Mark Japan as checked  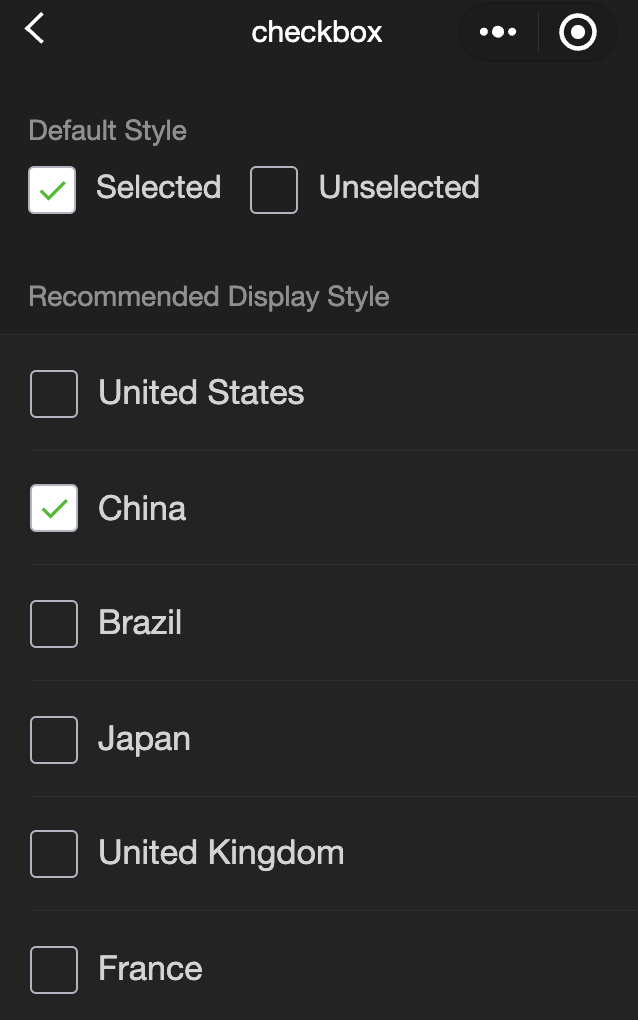(x=54, y=740)
